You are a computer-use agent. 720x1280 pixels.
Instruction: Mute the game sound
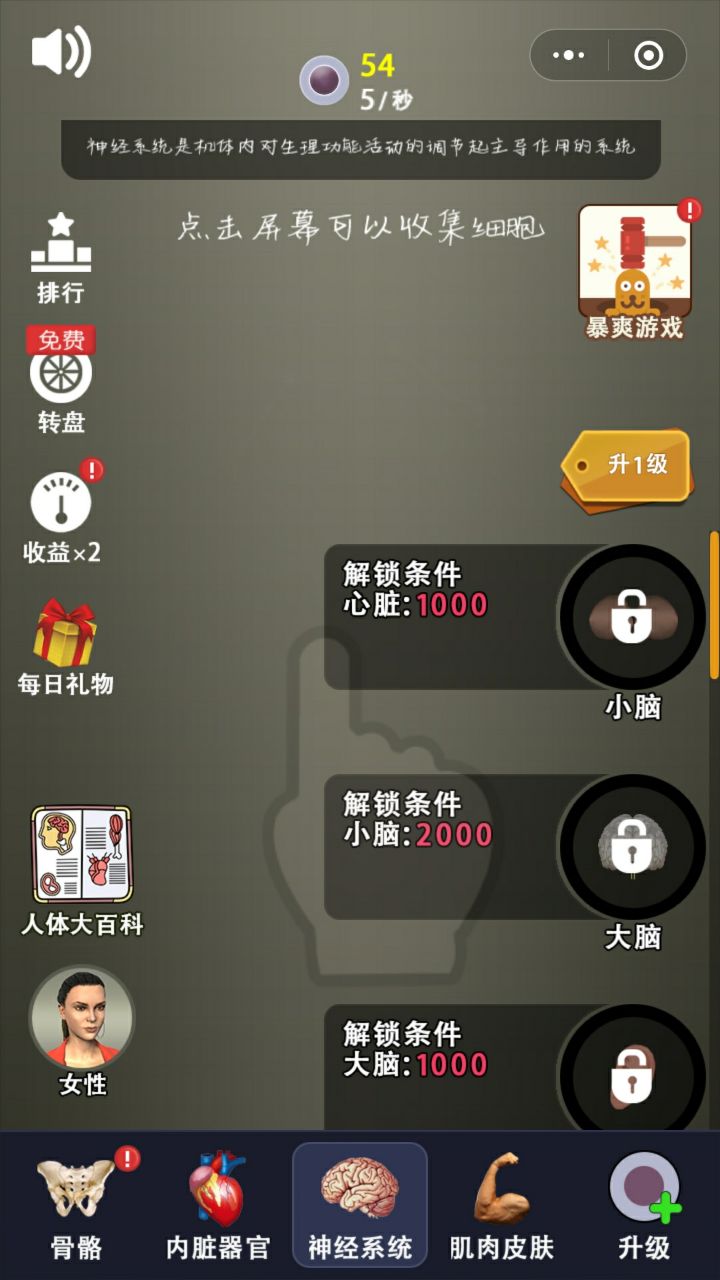[60, 52]
